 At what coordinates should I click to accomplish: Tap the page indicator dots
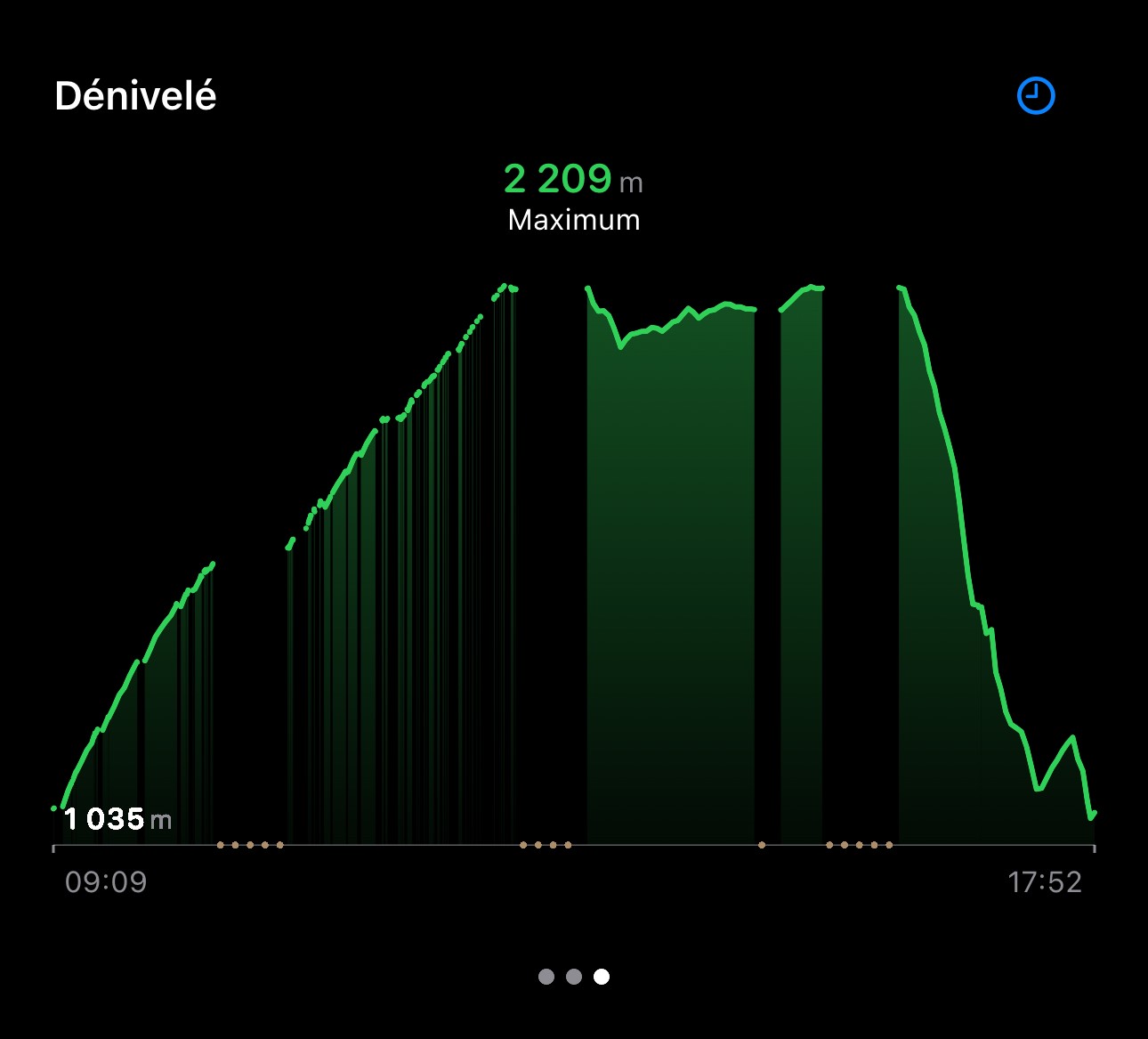[574, 977]
